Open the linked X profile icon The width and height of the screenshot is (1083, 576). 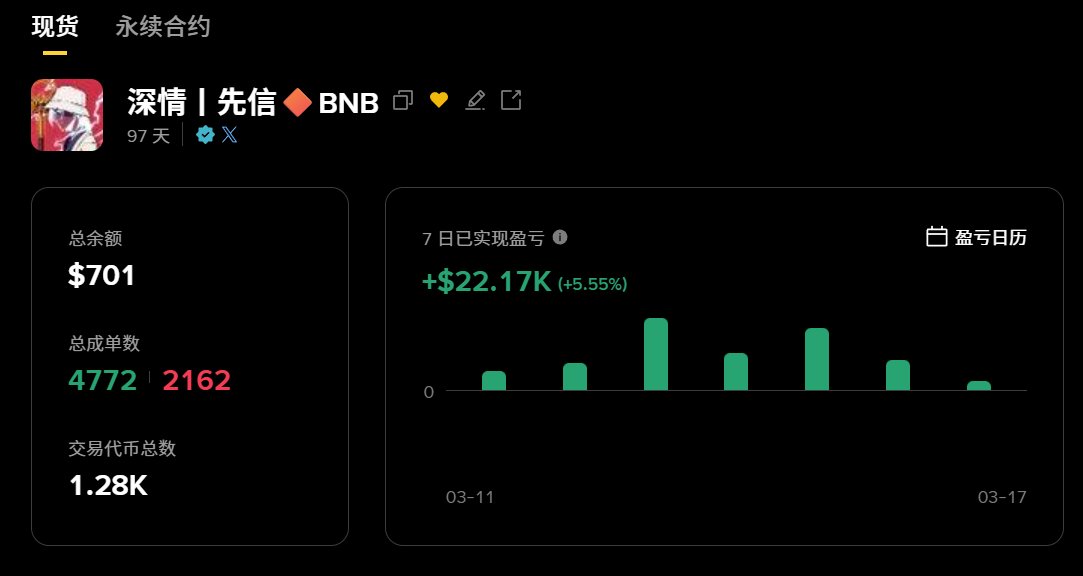[x=229, y=135]
